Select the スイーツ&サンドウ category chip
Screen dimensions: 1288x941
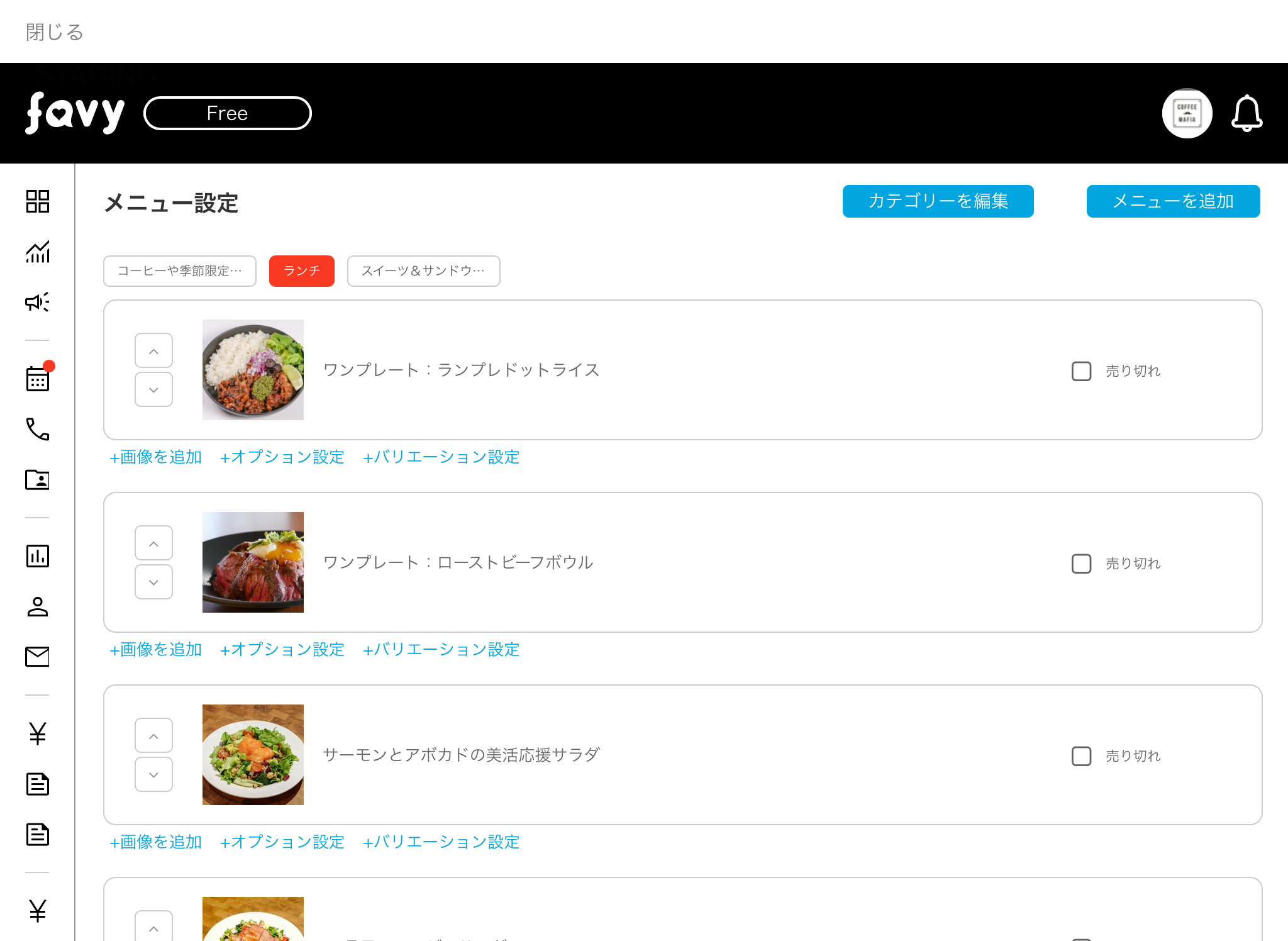click(424, 271)
